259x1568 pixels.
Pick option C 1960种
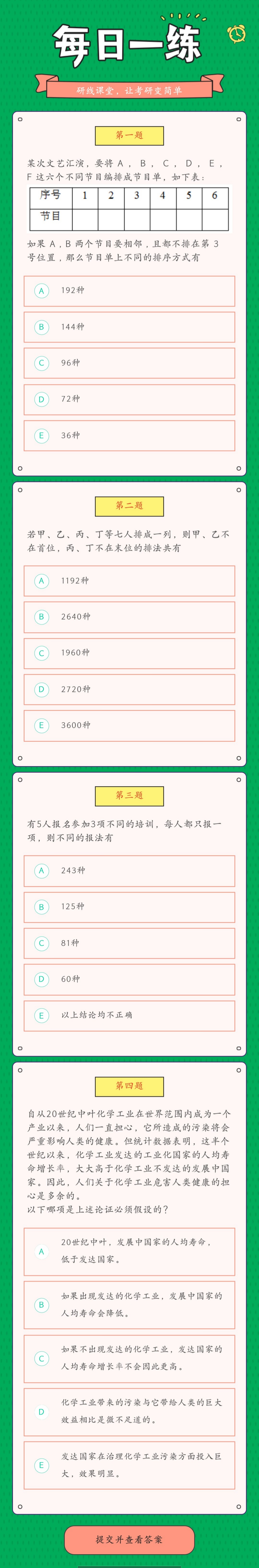click(x=129, y=653)
